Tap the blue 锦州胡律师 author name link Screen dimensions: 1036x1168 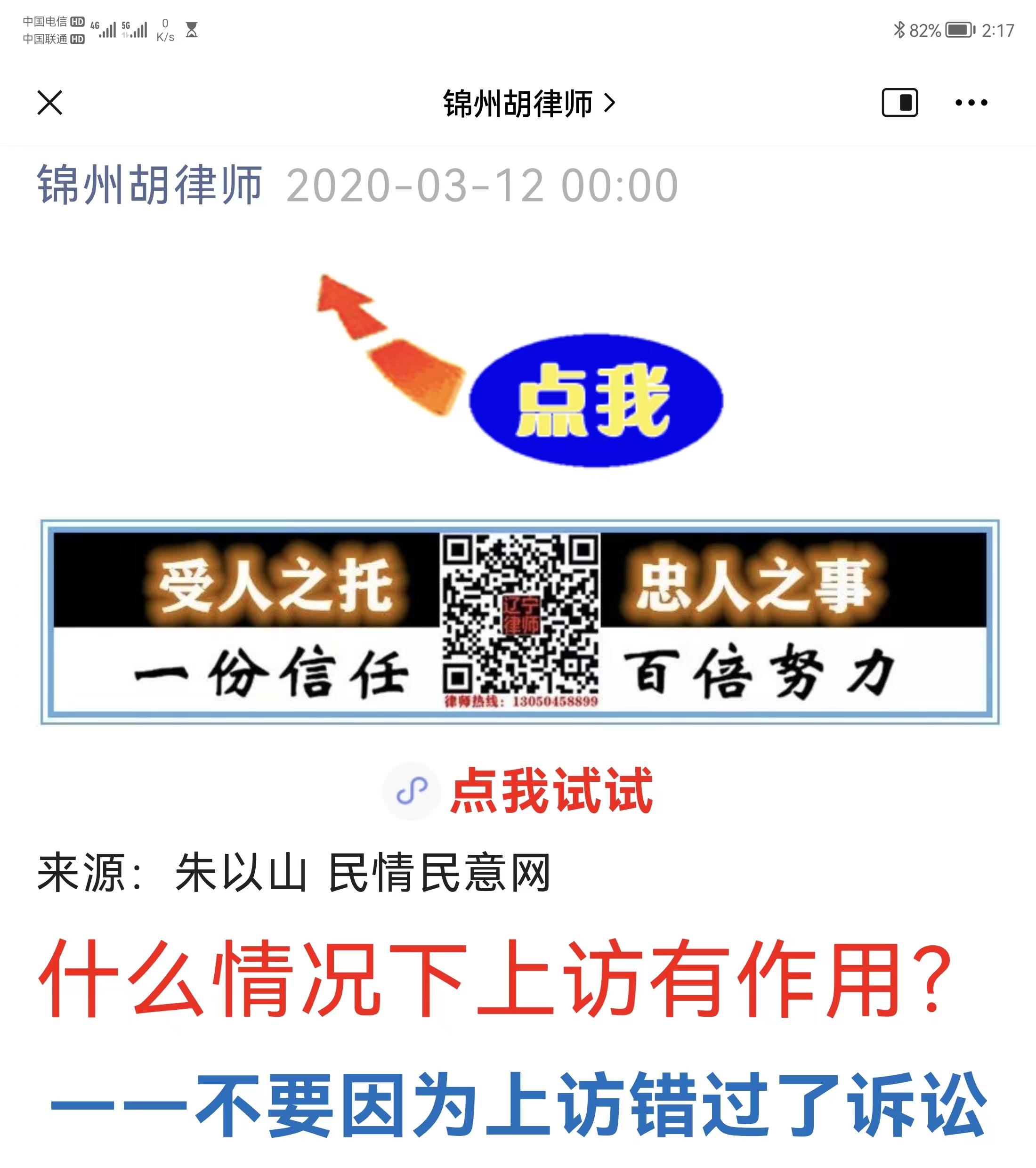(x=150, y=185)
